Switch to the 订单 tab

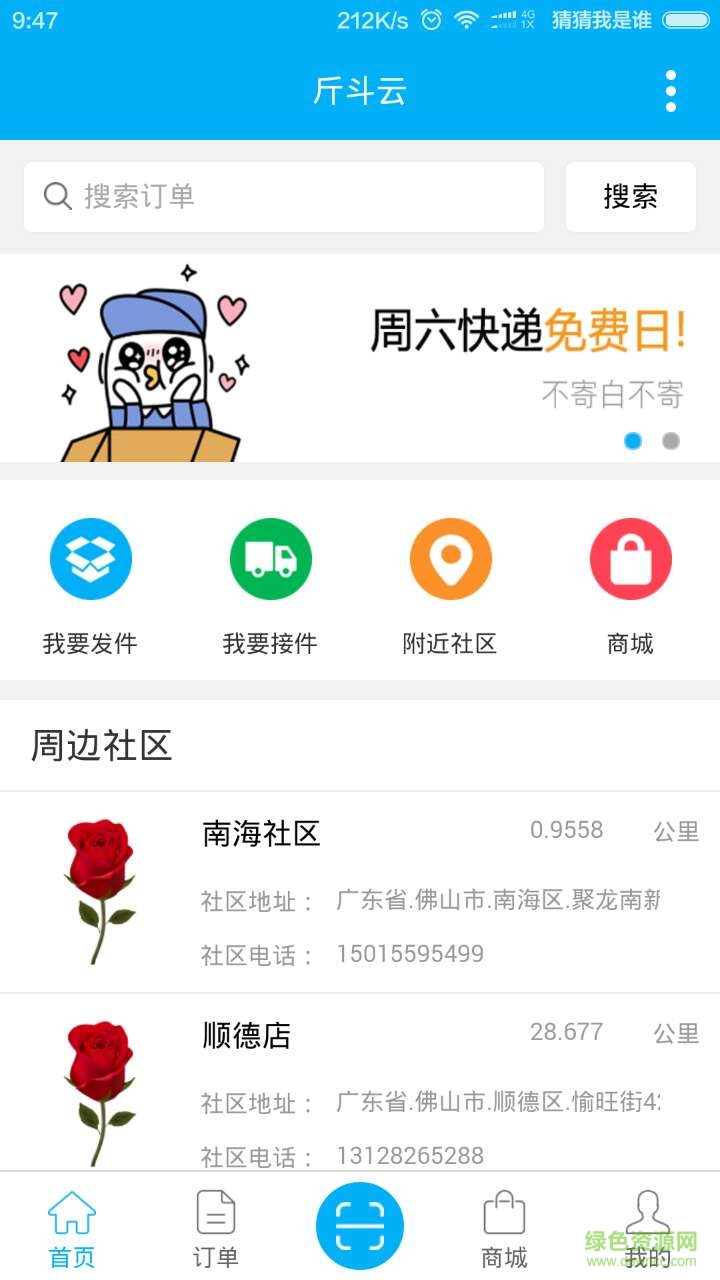(x=216, y=1228)
